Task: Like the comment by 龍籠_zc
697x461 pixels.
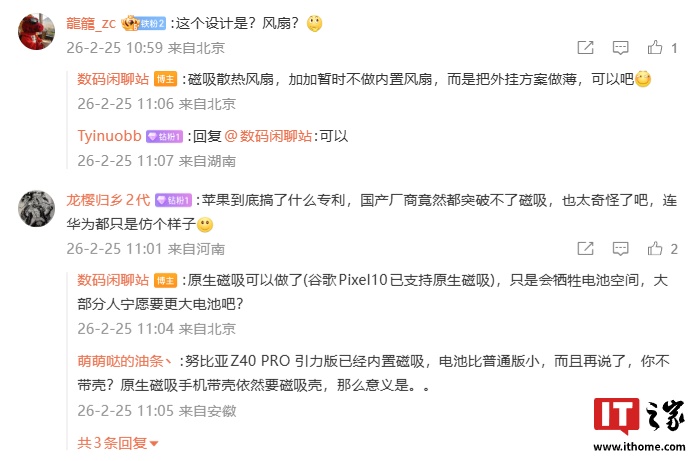Action: click(655, 47)
